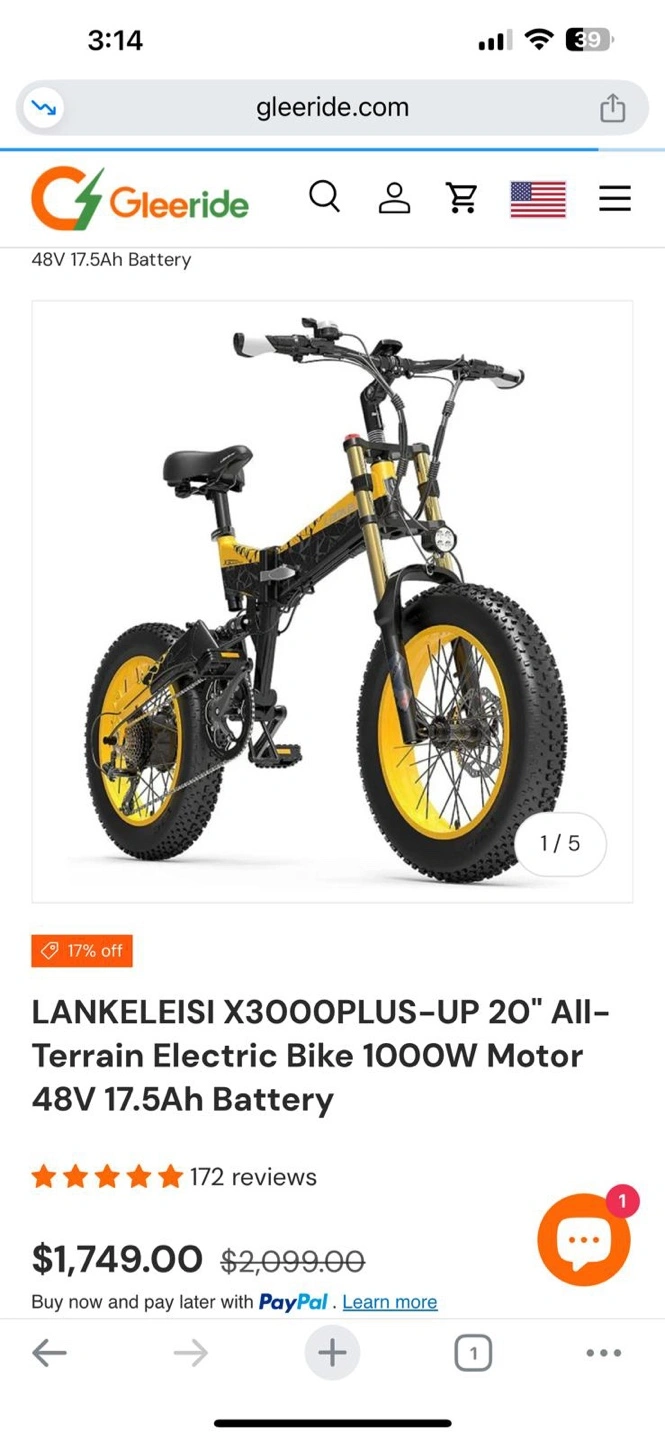Open the Gleeride logo home link
This screenshot has height=1440, width=665.
coord(140,199)
